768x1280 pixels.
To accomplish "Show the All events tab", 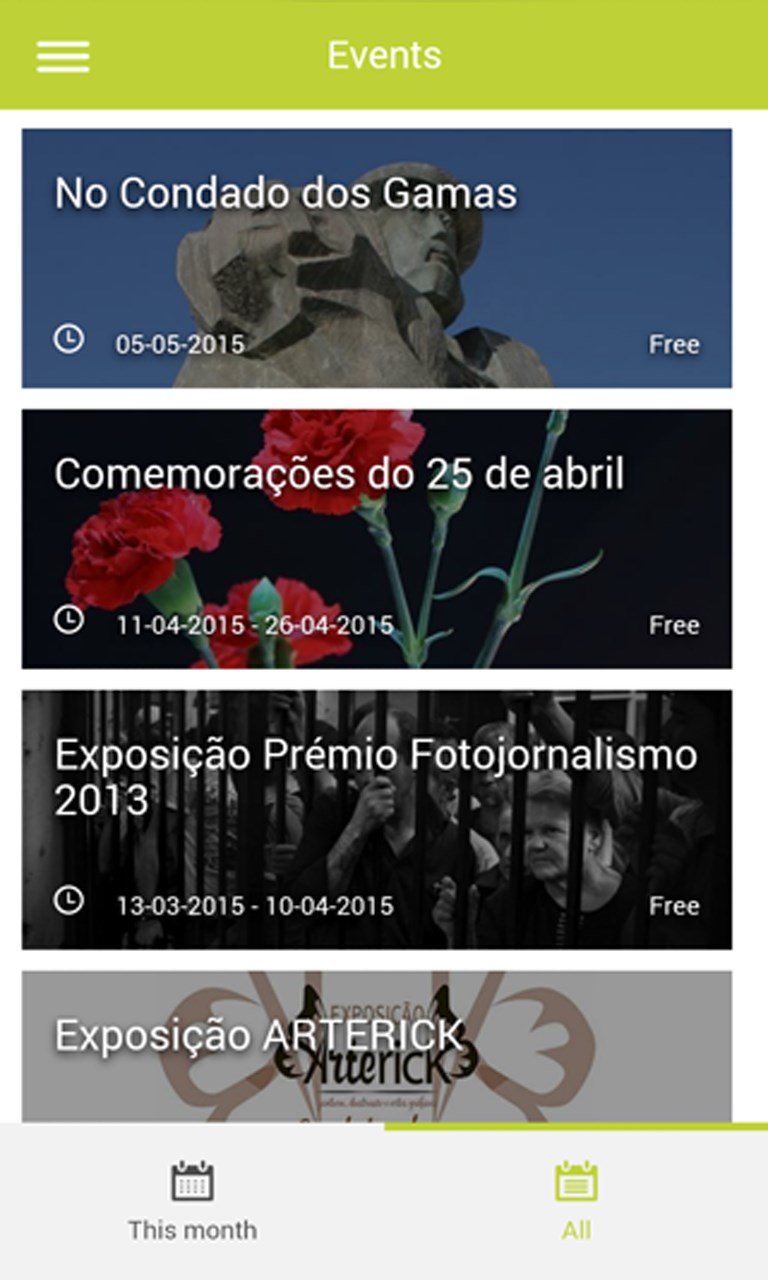I will point(576,1201).
